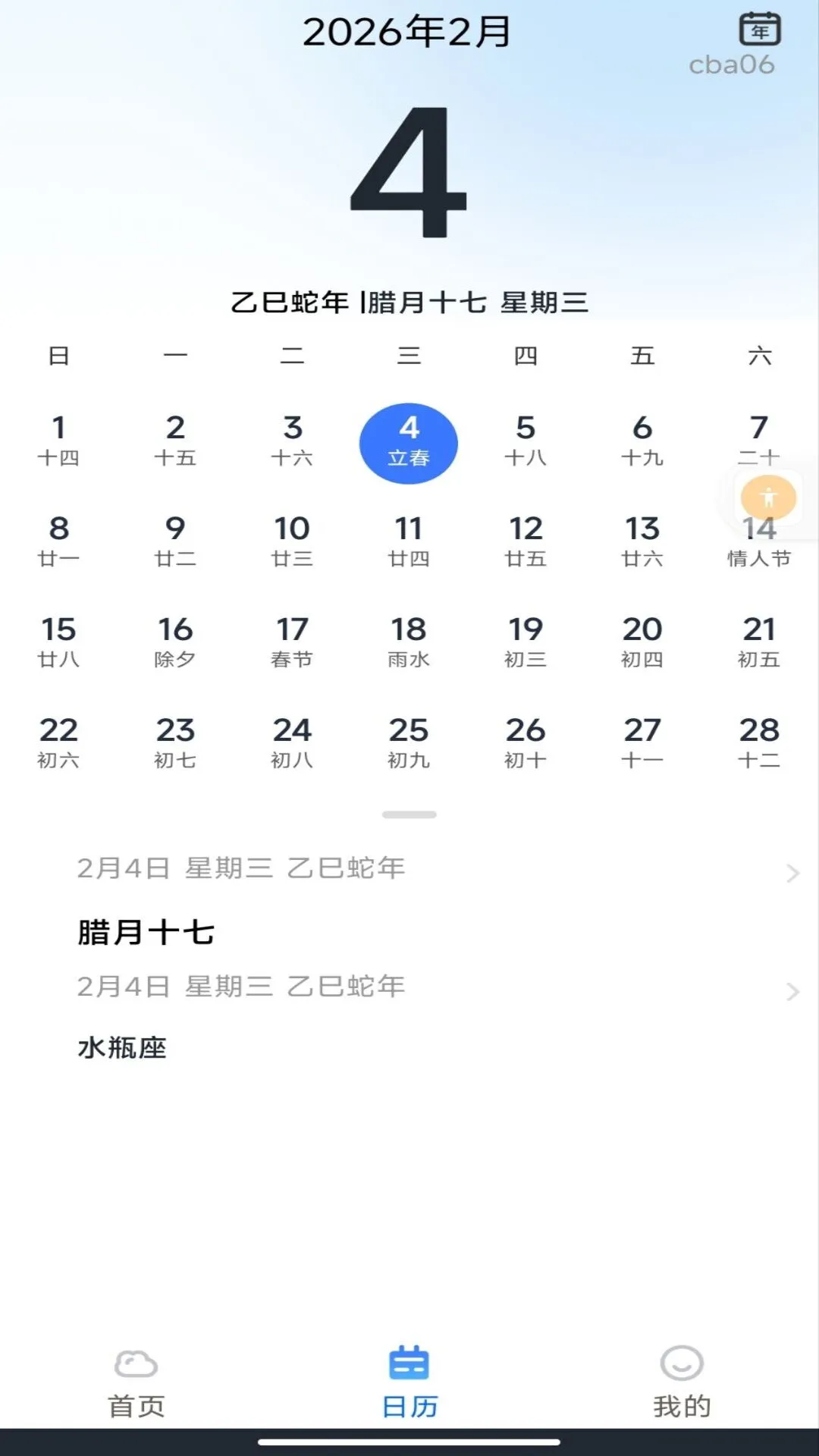
Task: Select 春节 on February 17
Action: click(293, 641)
